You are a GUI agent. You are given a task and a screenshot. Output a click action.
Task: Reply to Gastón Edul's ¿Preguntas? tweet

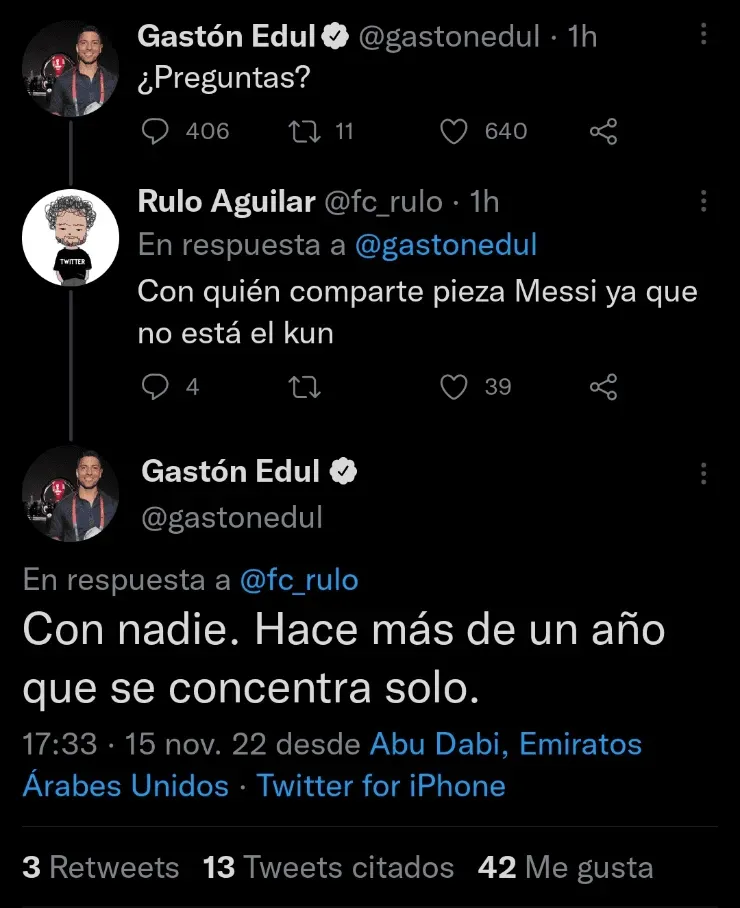point(153,131)
